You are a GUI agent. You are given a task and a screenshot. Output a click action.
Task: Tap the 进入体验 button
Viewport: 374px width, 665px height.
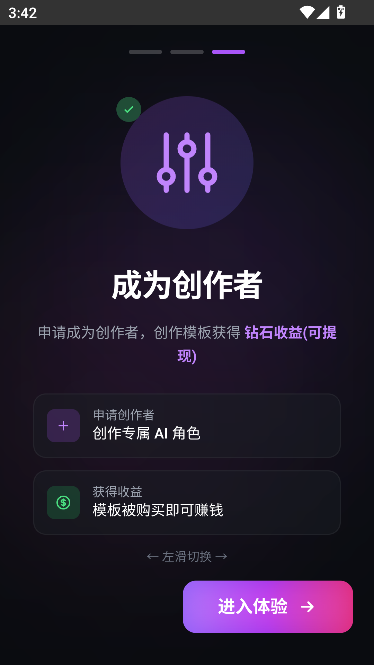click(x=268, y=606)
